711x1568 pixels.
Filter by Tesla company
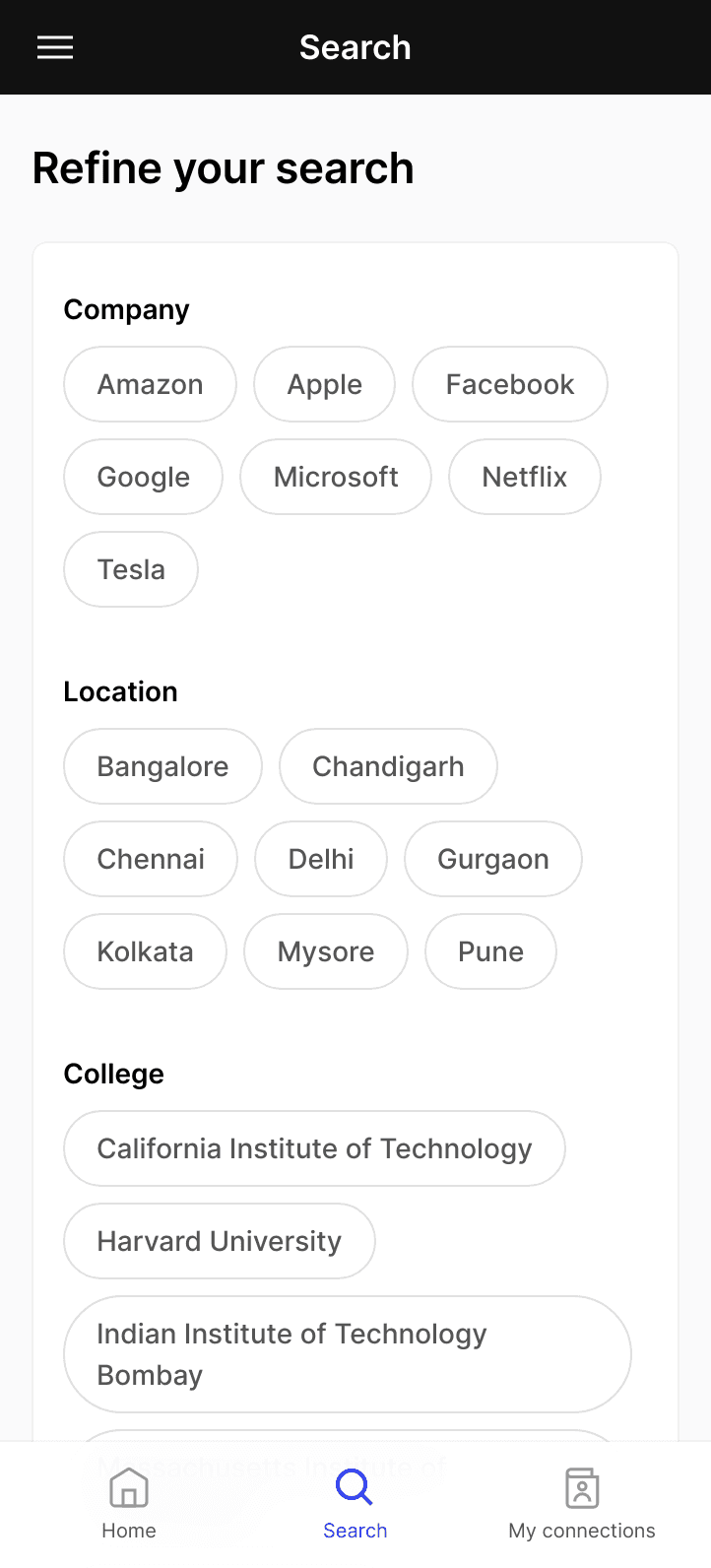point(131,569)
